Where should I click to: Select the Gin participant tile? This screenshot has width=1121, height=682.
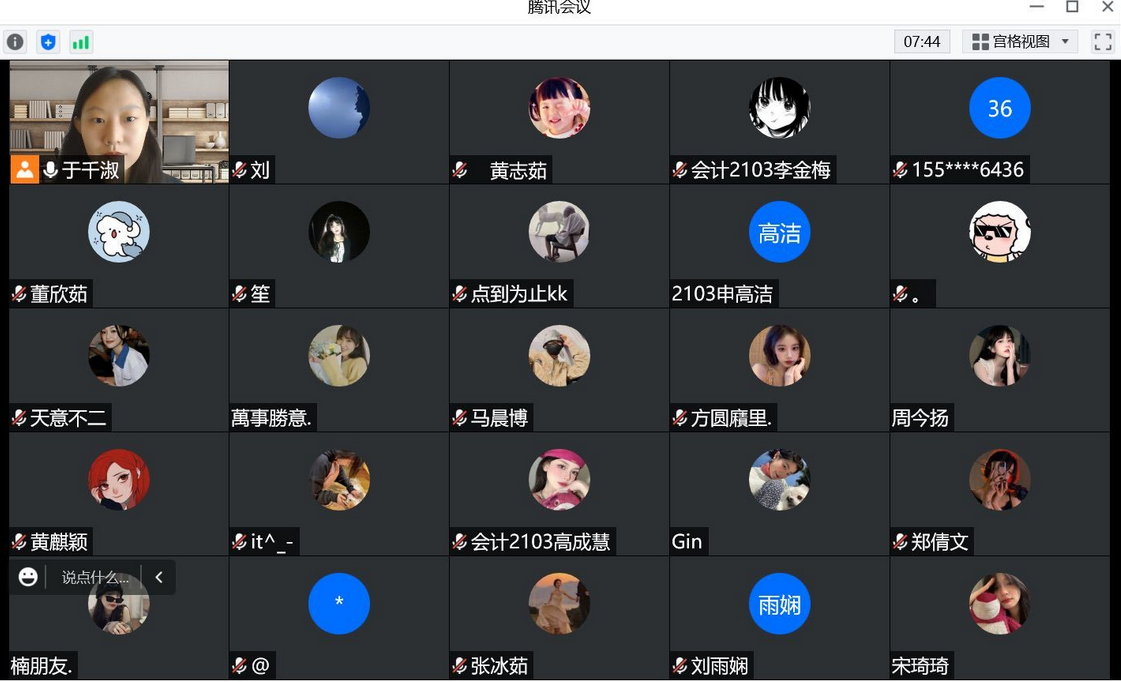pyautogui.click(x=779, y=493)
